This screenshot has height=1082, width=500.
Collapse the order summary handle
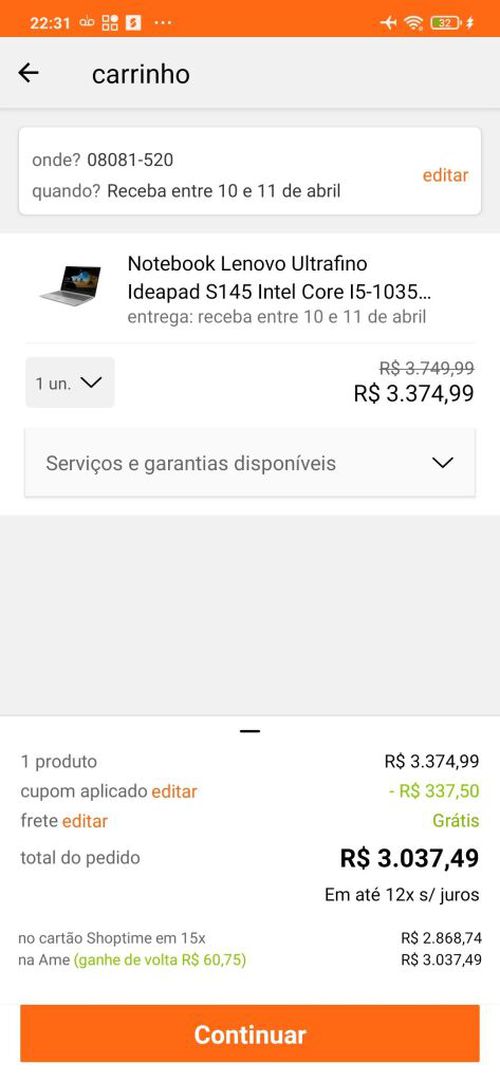[x=250, y=731]
